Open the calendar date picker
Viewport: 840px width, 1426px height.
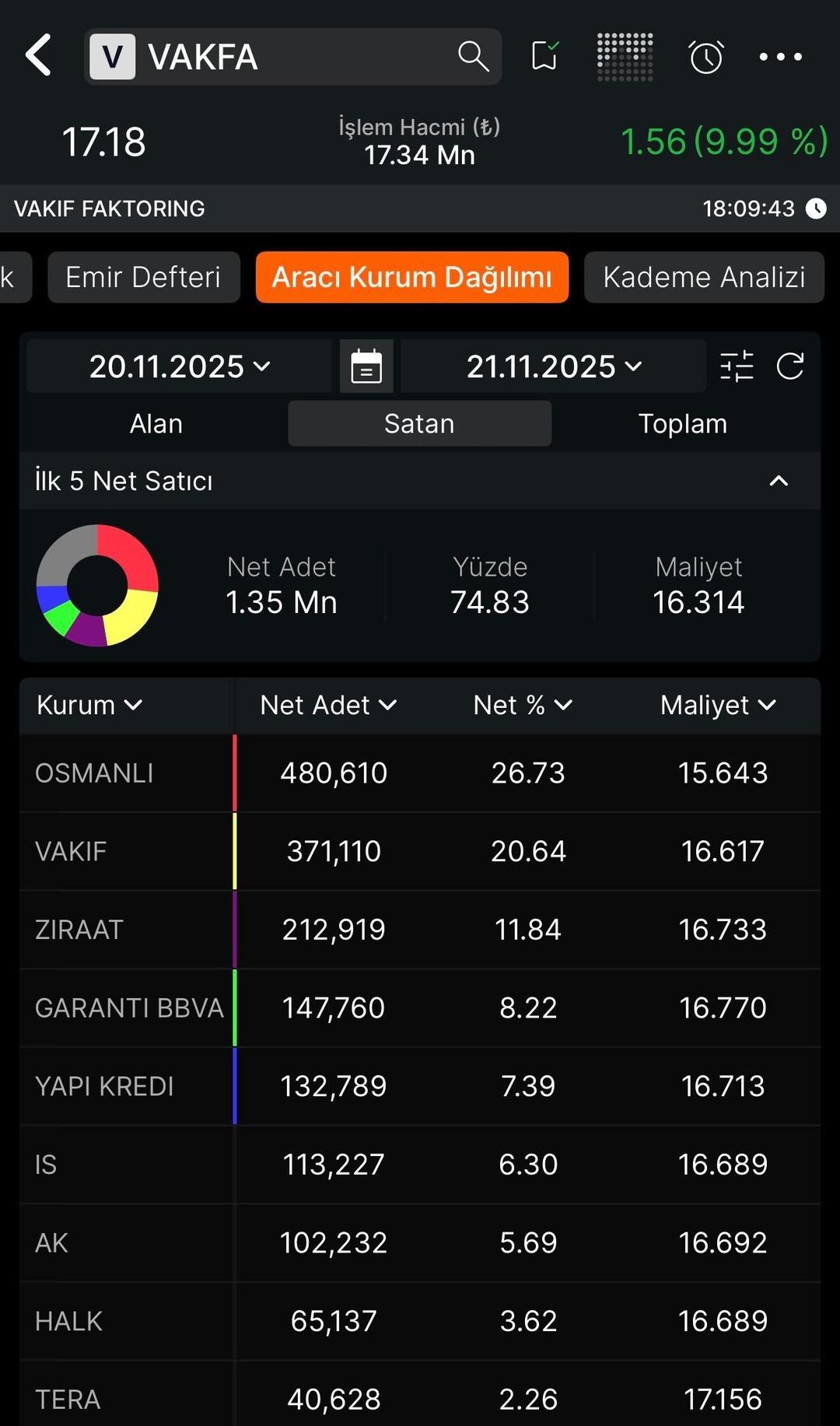pyautogui.click(x=366, y=366)
